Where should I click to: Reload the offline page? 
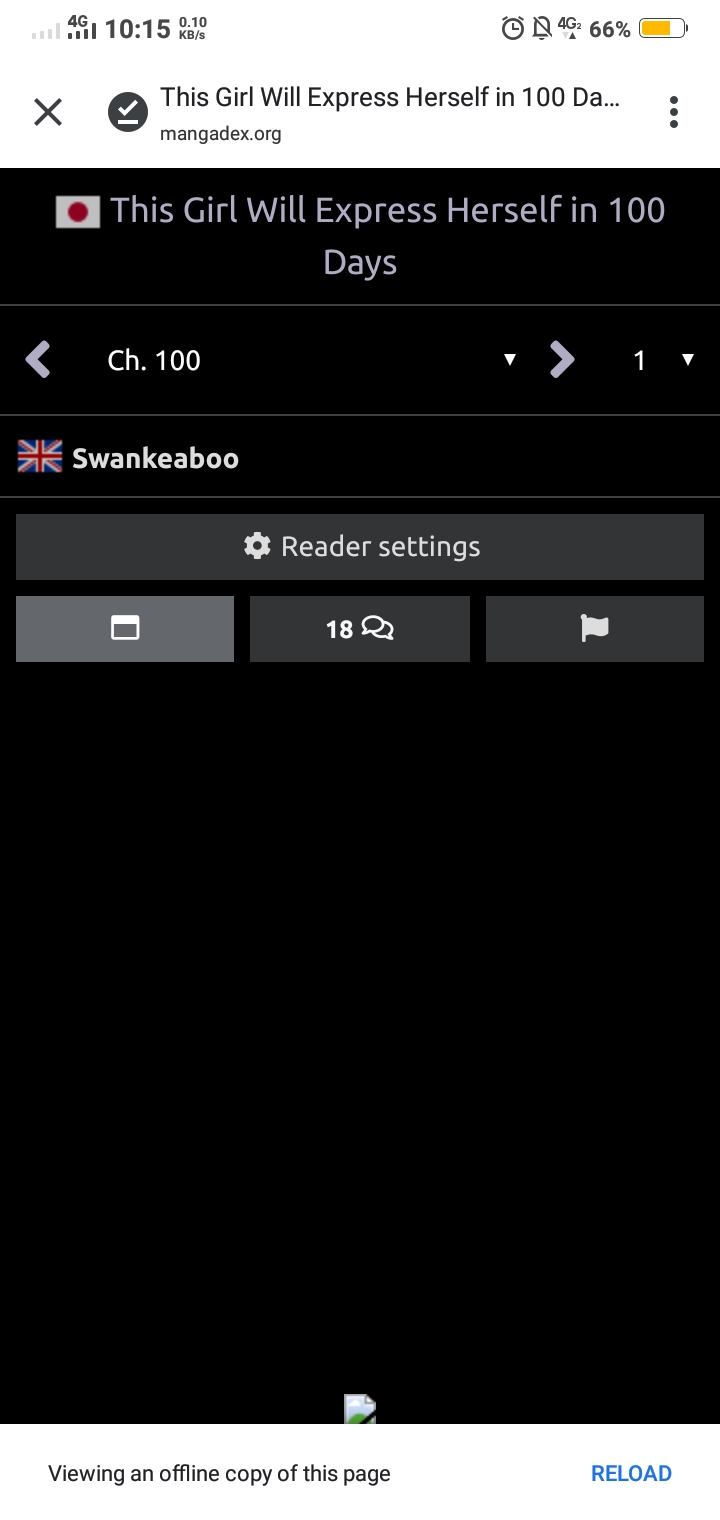pyautogui.click(x=631, y=1473)
